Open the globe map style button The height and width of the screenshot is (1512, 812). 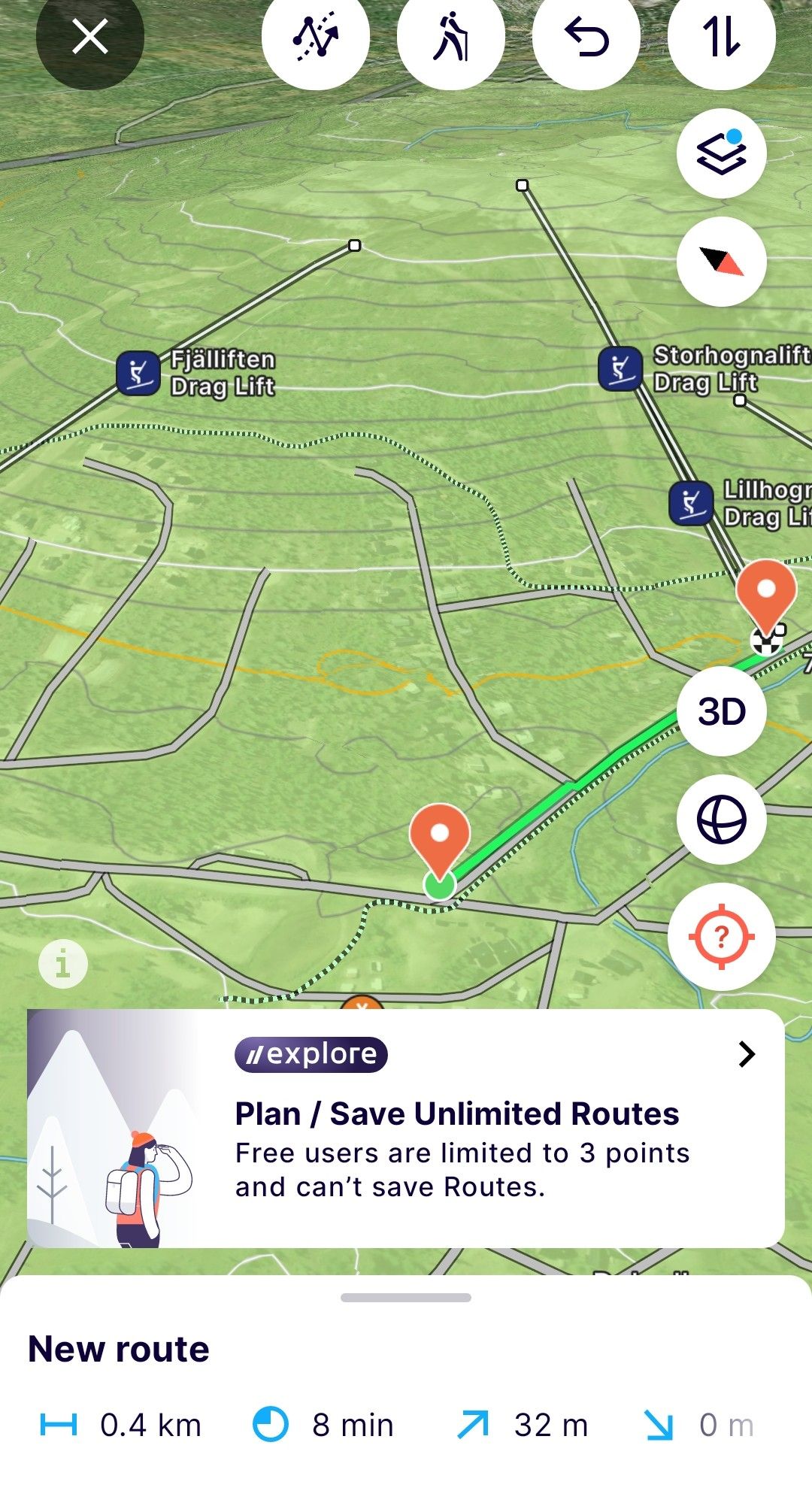click(x=721, y=820)
